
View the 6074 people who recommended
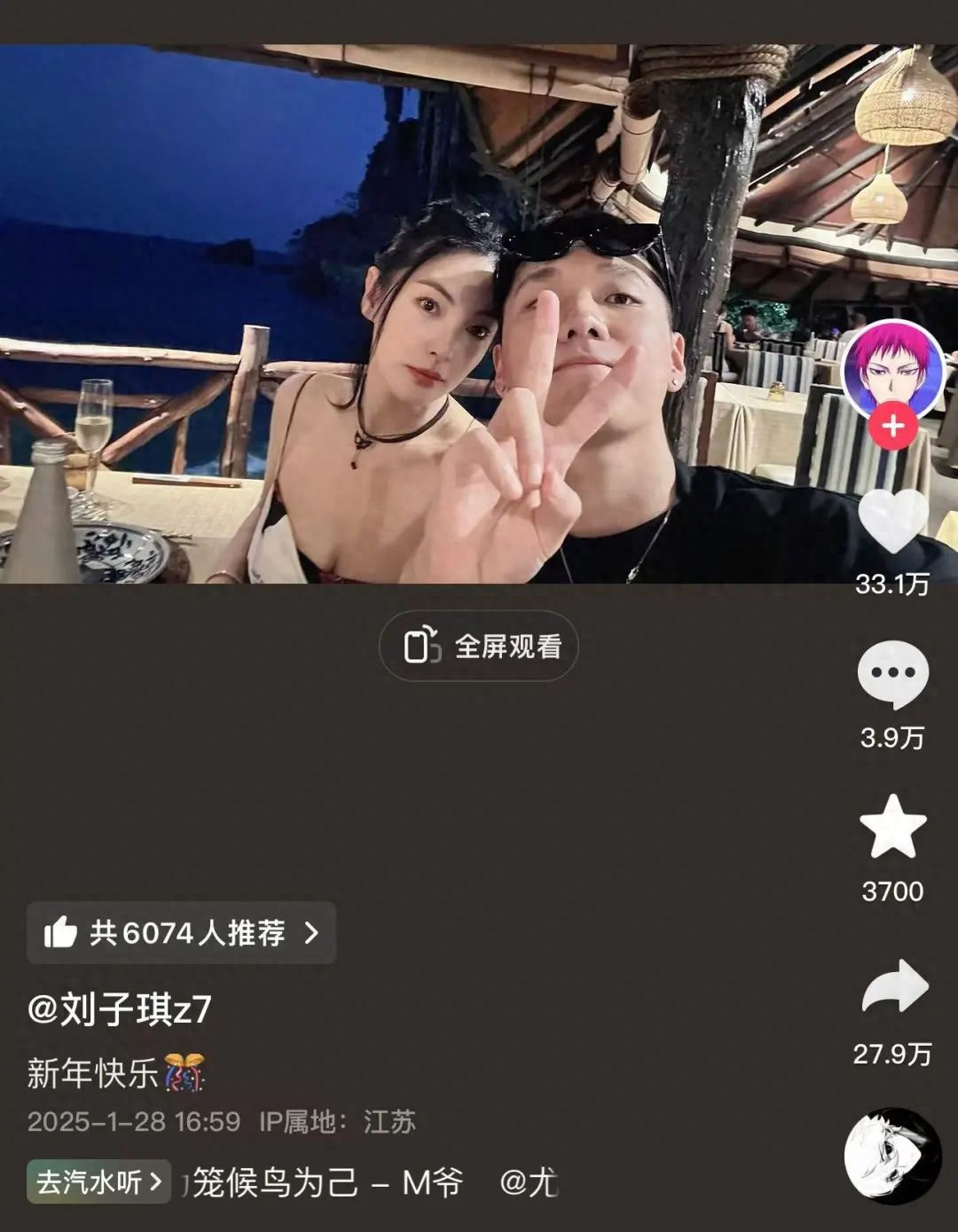182,932
